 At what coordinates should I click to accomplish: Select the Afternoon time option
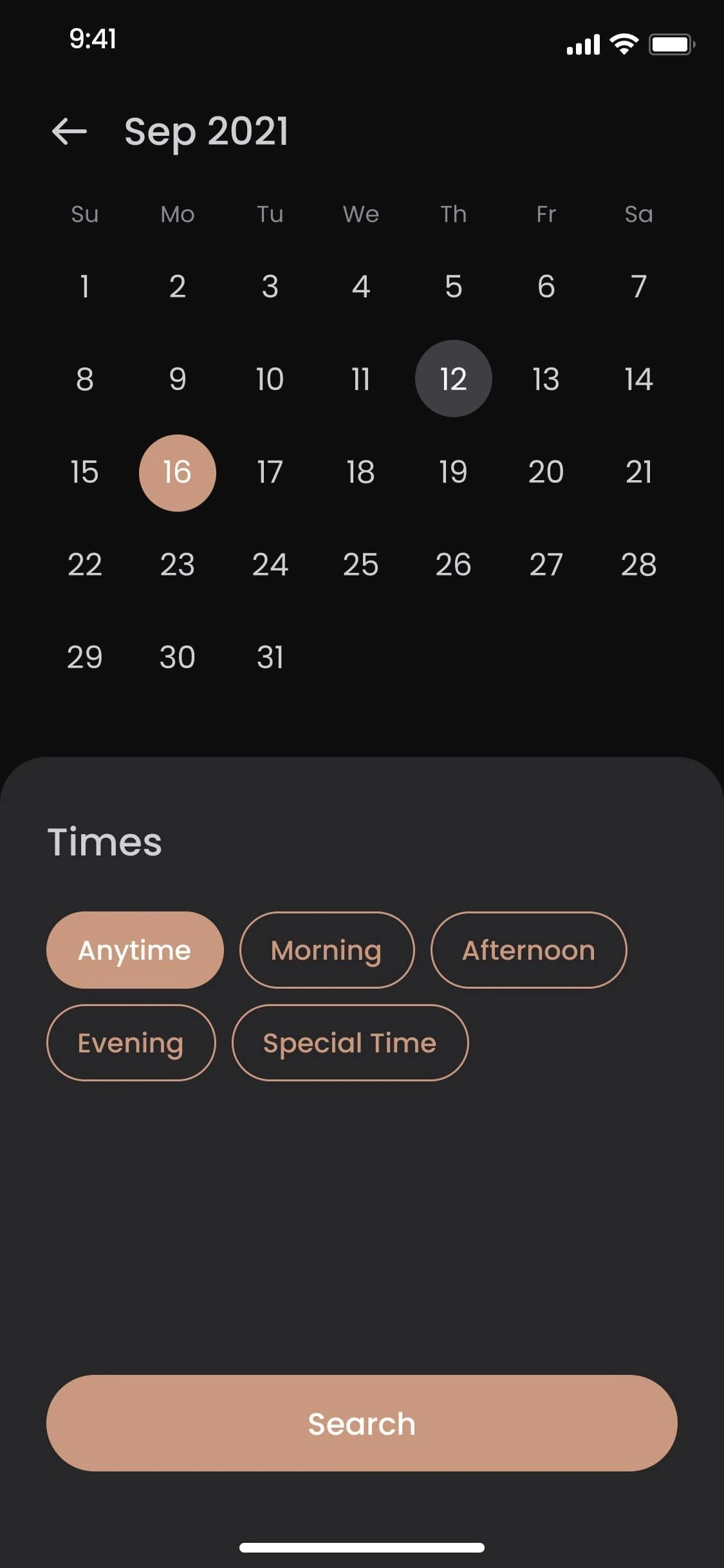(x=528, y=950)
